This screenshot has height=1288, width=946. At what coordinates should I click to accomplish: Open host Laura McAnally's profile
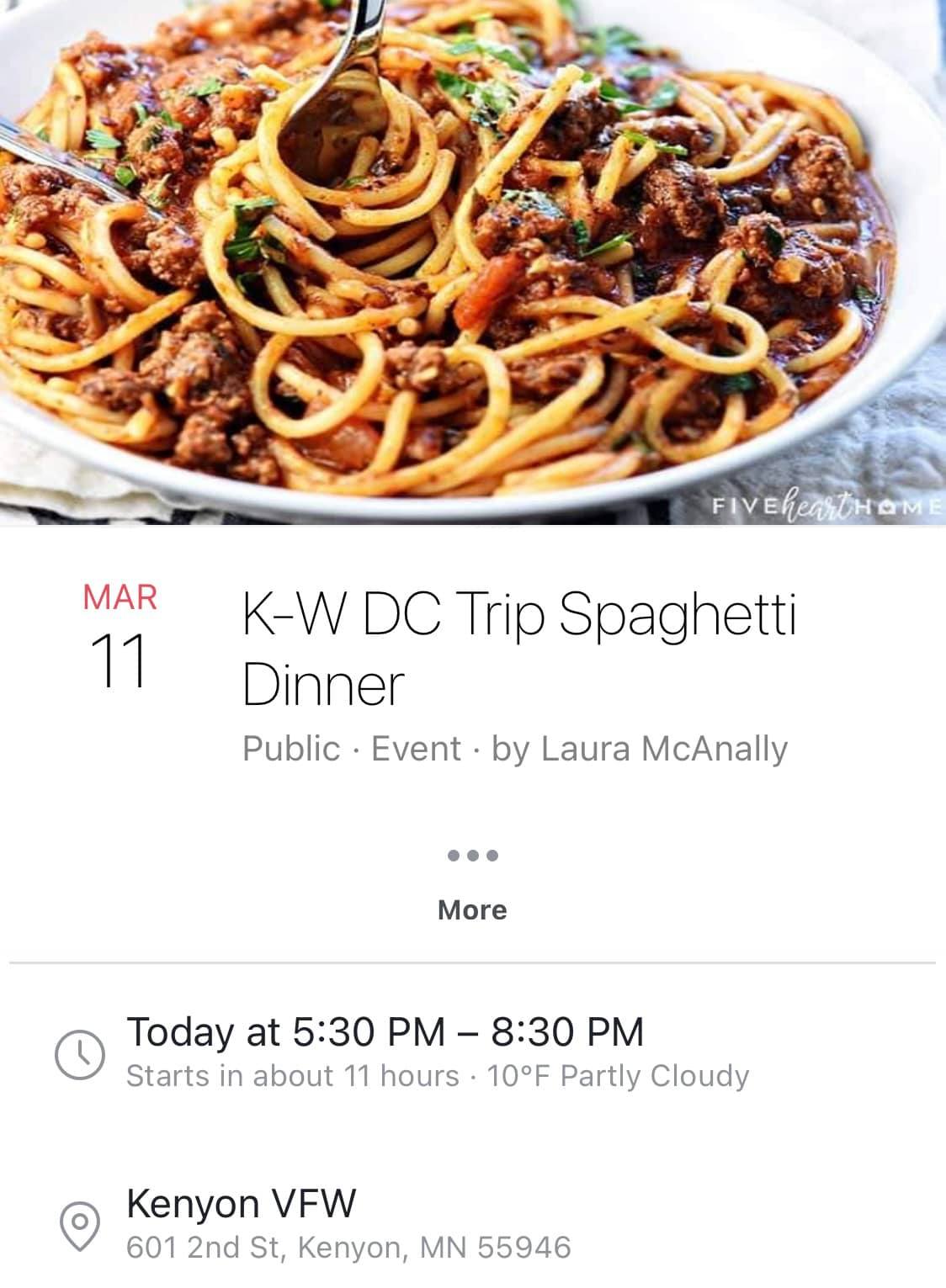pos(663,749)
